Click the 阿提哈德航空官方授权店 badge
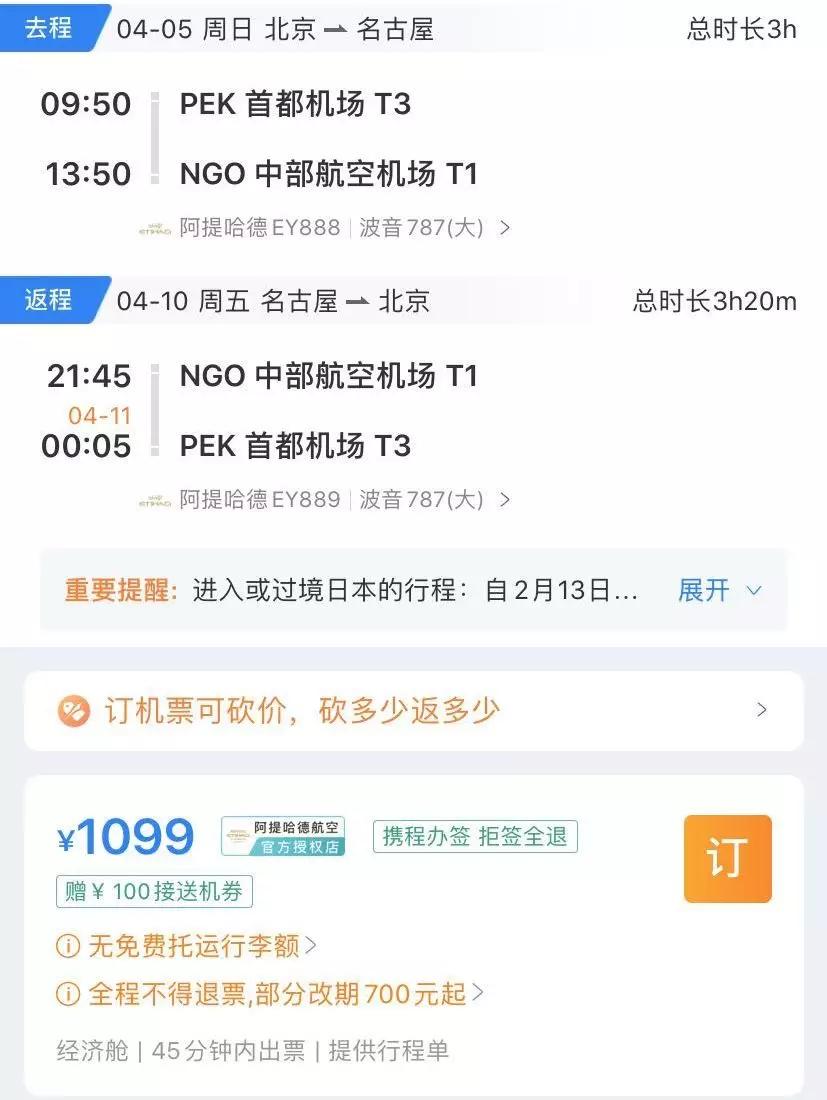827x1100 pixels. [283, 835]
